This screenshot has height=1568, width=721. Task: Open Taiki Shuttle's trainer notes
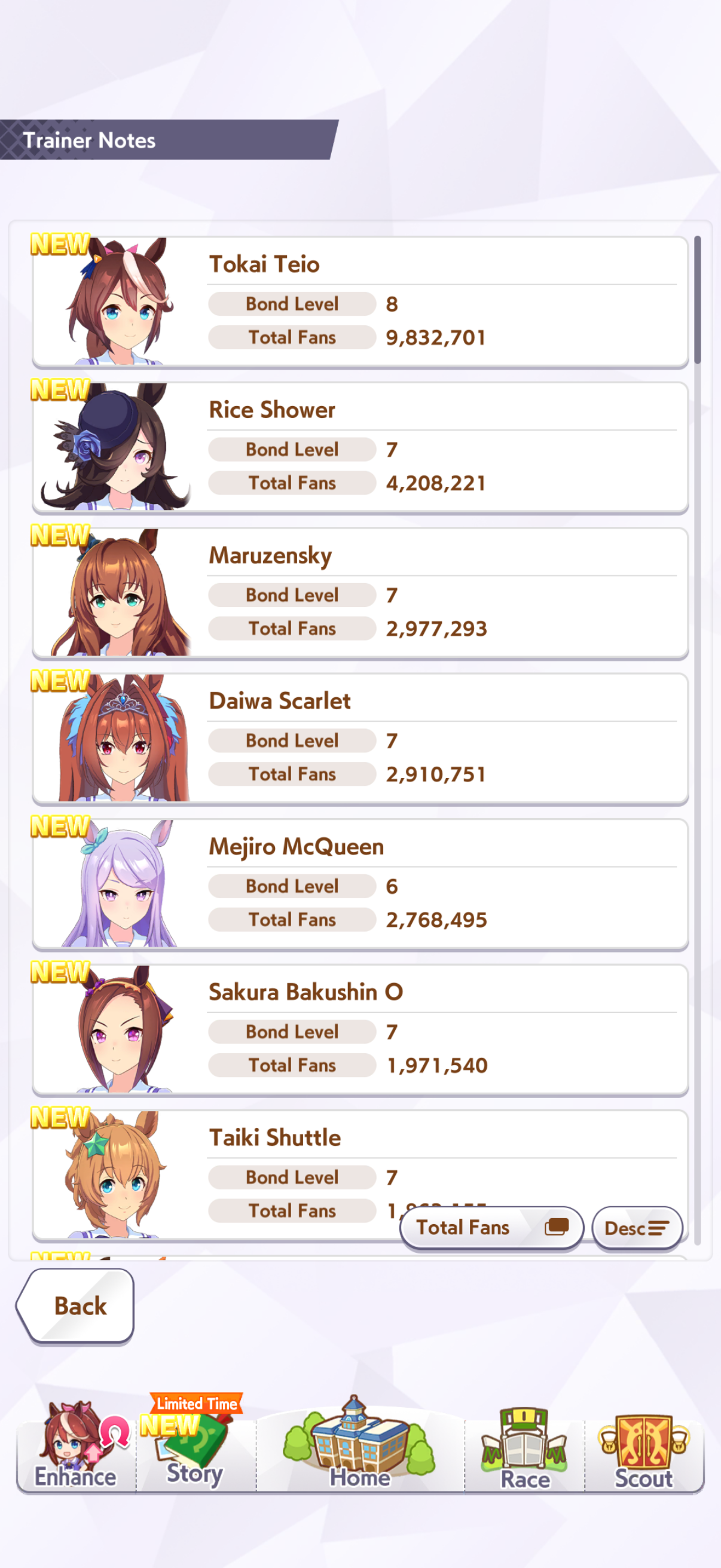pos(360,1175)
